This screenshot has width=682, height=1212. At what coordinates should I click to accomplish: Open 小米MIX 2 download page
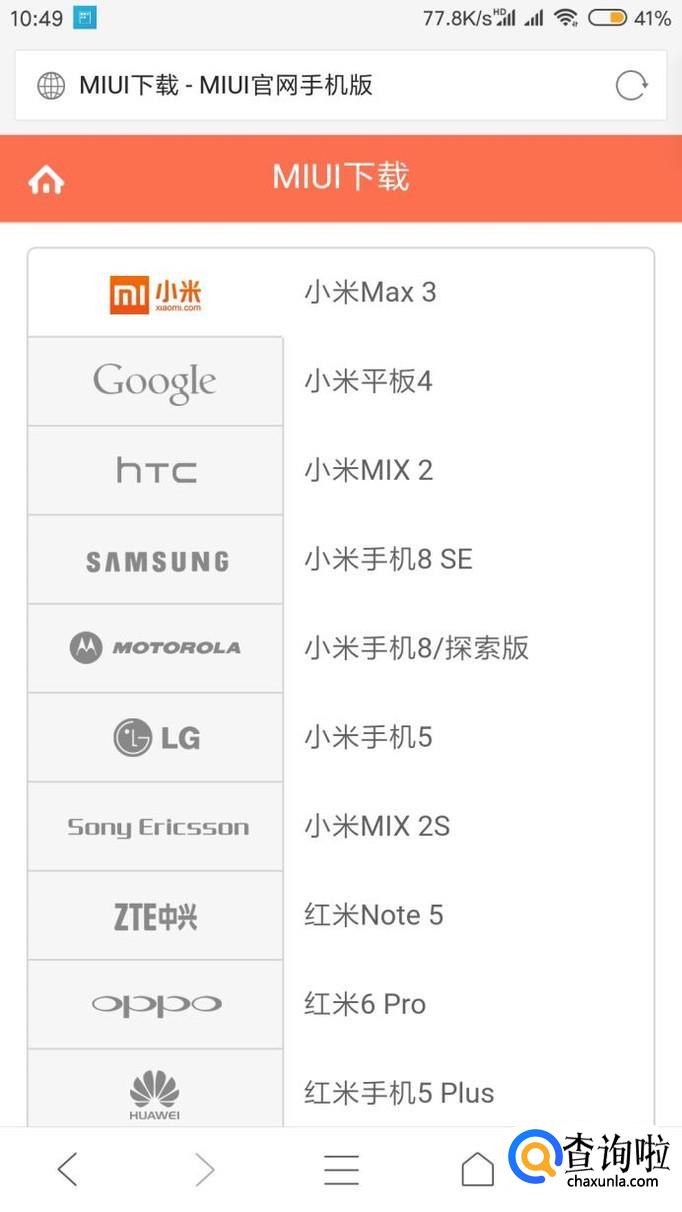coord(369,471)
